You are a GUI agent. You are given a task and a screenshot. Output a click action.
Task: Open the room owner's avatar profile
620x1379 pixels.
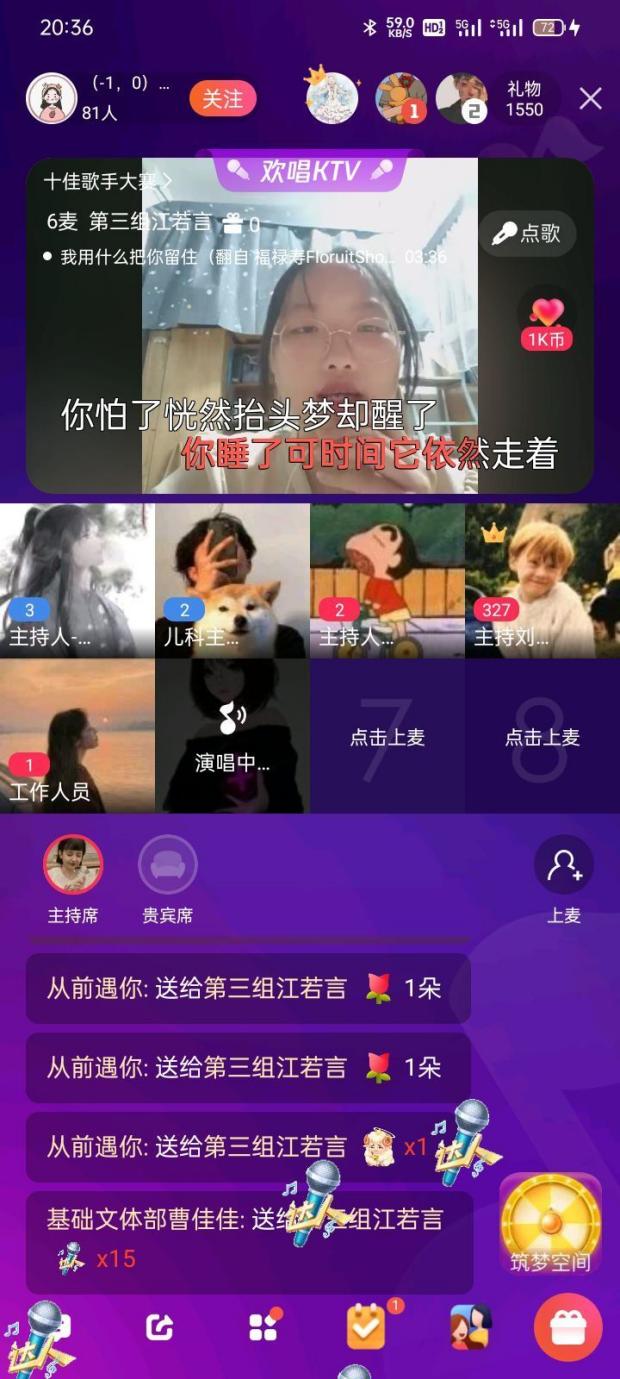(52, 98)
